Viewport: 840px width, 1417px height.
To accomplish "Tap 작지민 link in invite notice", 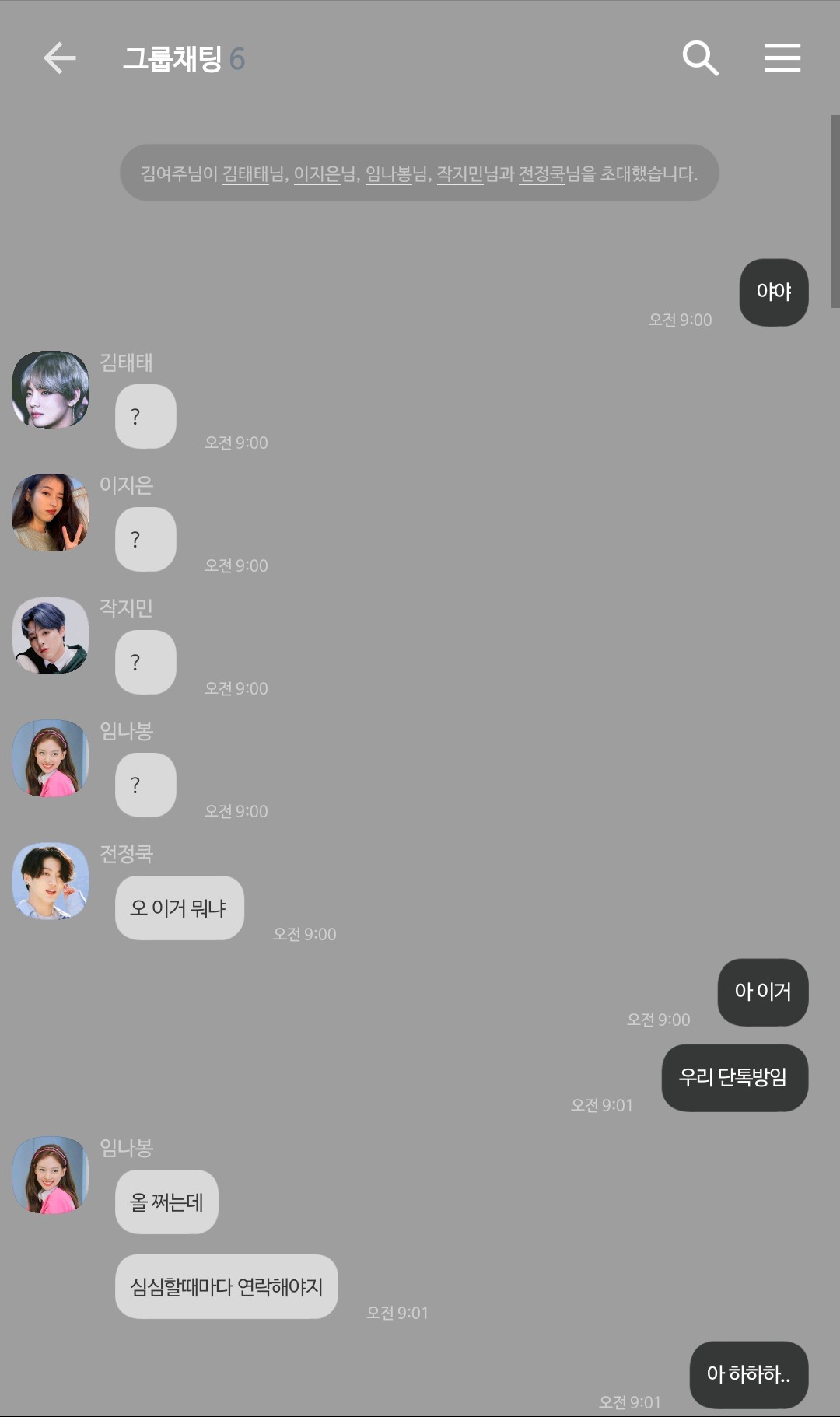I will click(460, 173).
